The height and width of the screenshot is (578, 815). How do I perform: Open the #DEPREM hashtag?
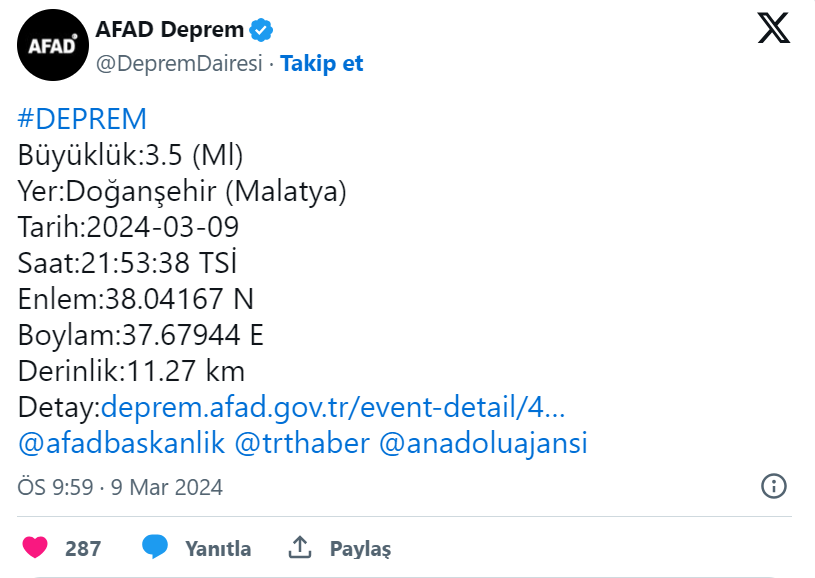(82, 120)
